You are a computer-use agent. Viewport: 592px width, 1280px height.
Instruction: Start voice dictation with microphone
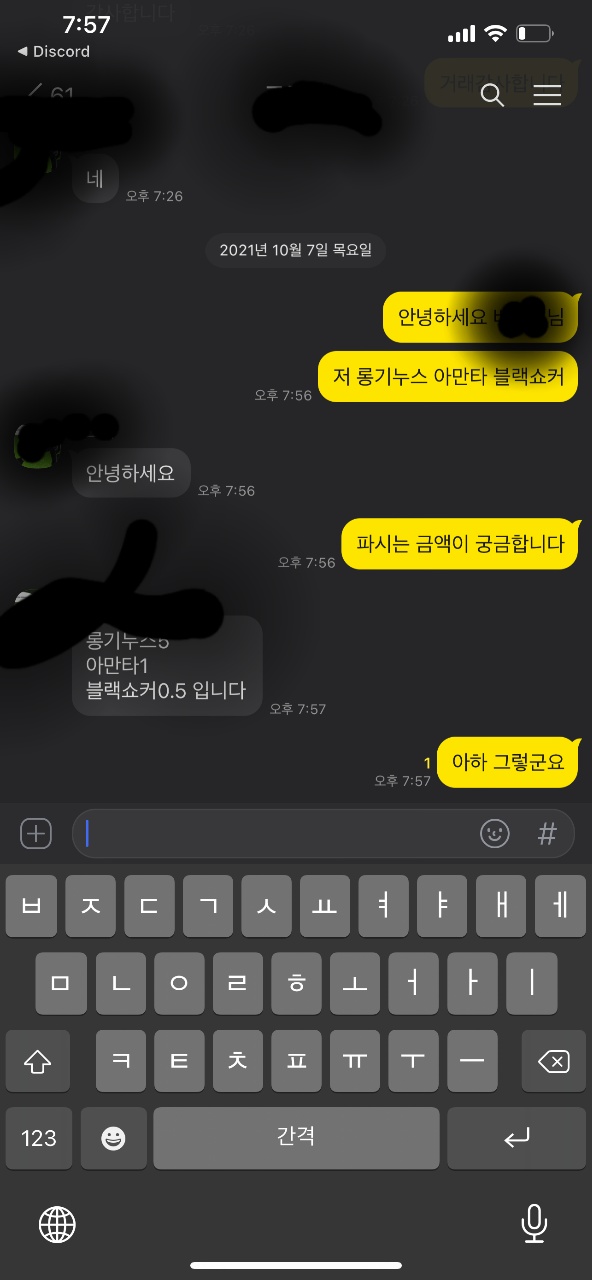tap(534, 1223)
